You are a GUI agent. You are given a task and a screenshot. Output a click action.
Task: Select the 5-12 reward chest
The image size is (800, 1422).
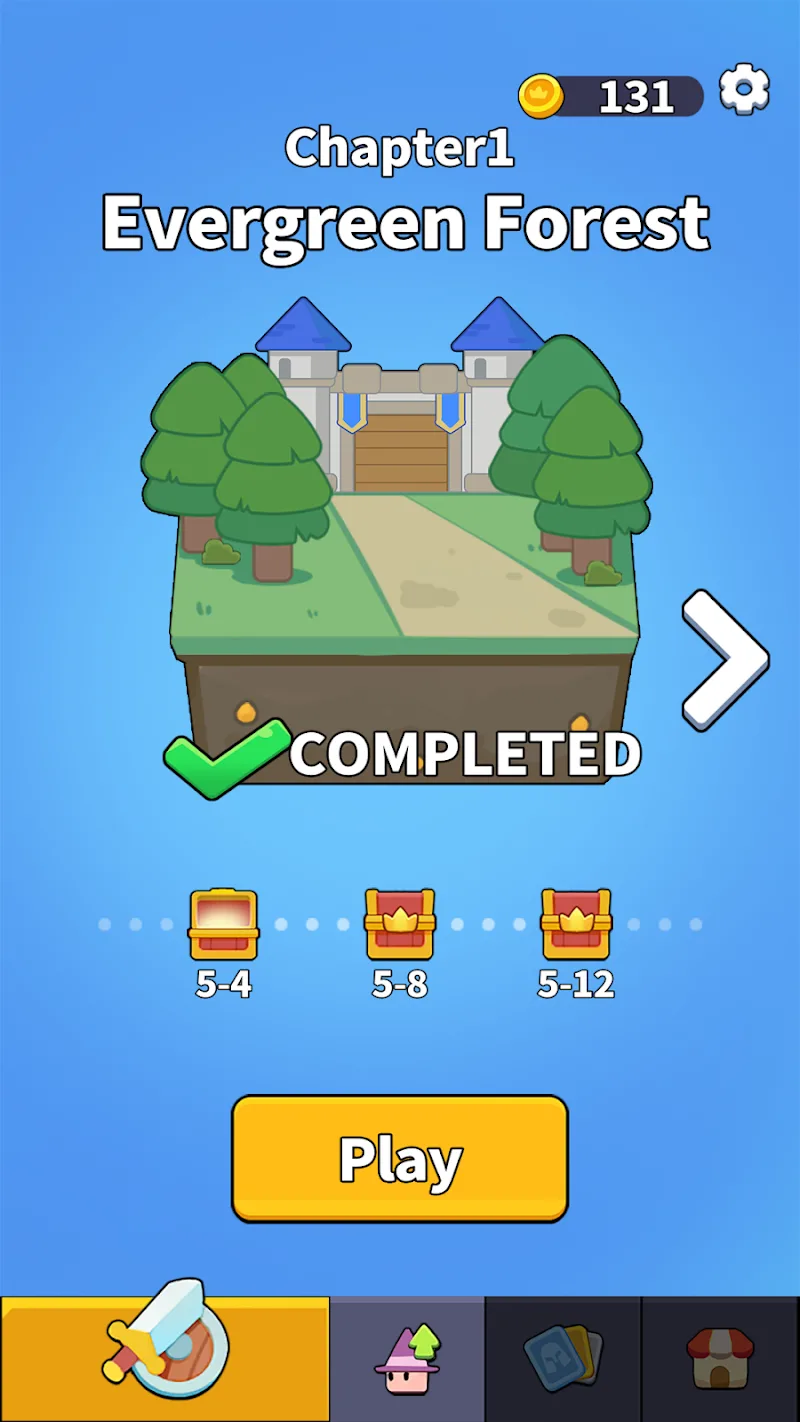(x=576, y=925)
